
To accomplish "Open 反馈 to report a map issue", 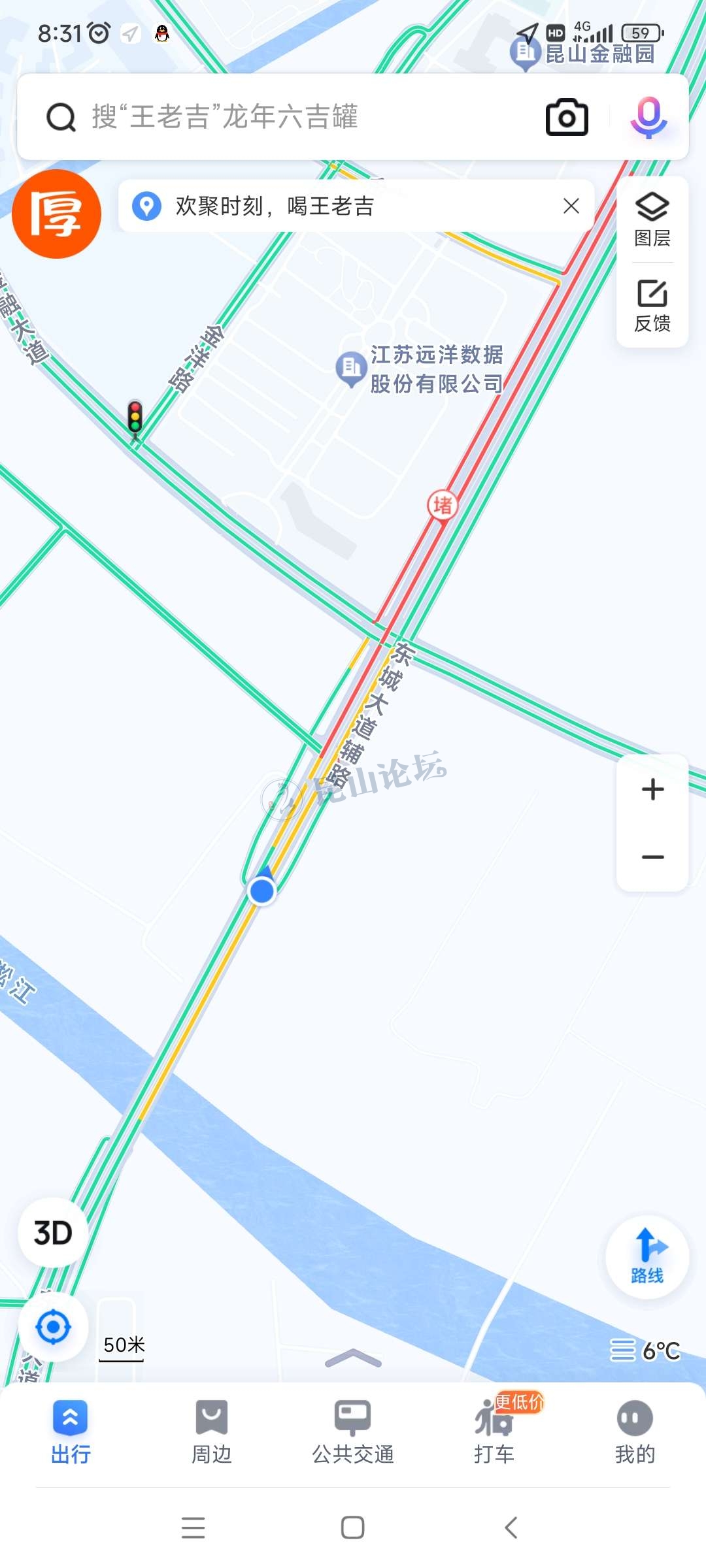I will 652,306.
